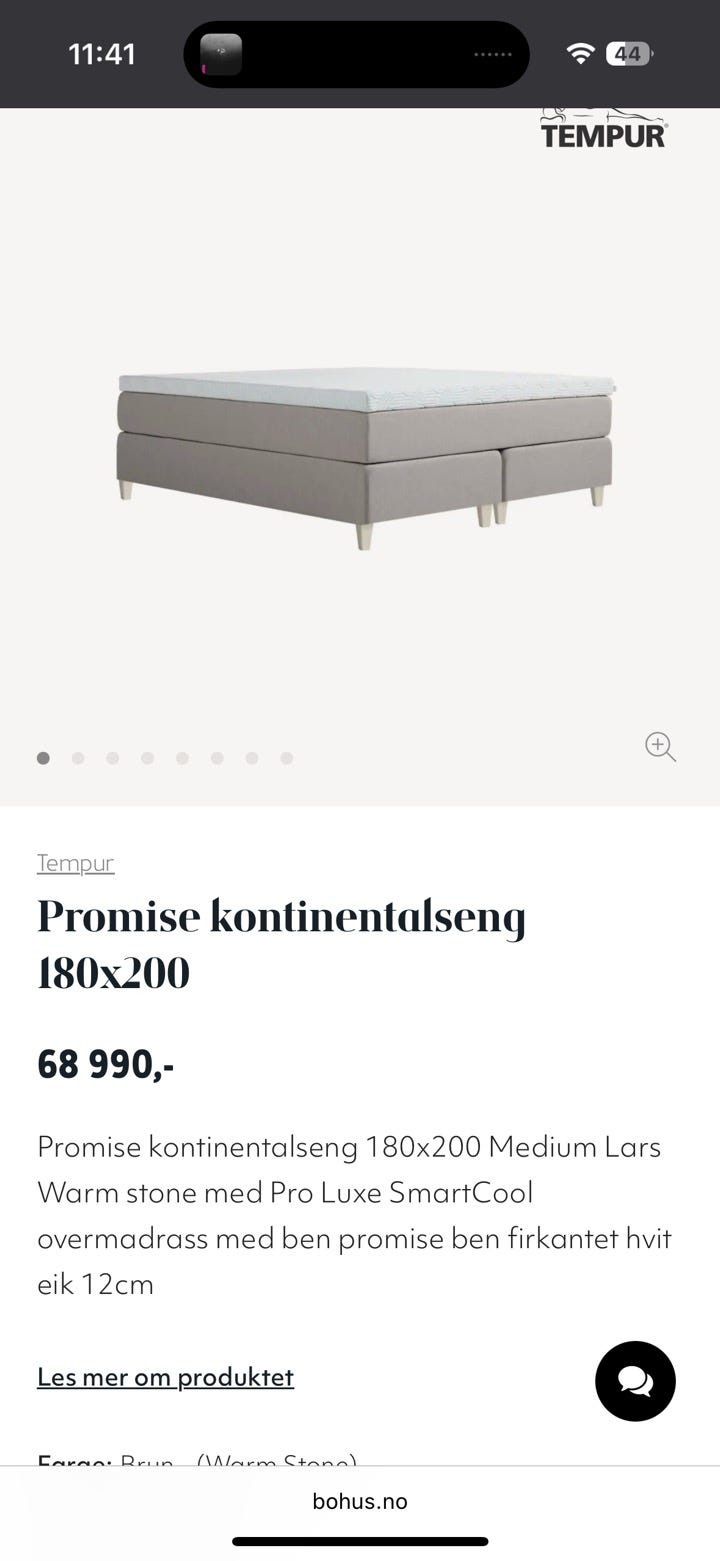The width and height of the screenshot is (720, 1561).
Task: Select the second carousel dot
Action: (78, 758)
